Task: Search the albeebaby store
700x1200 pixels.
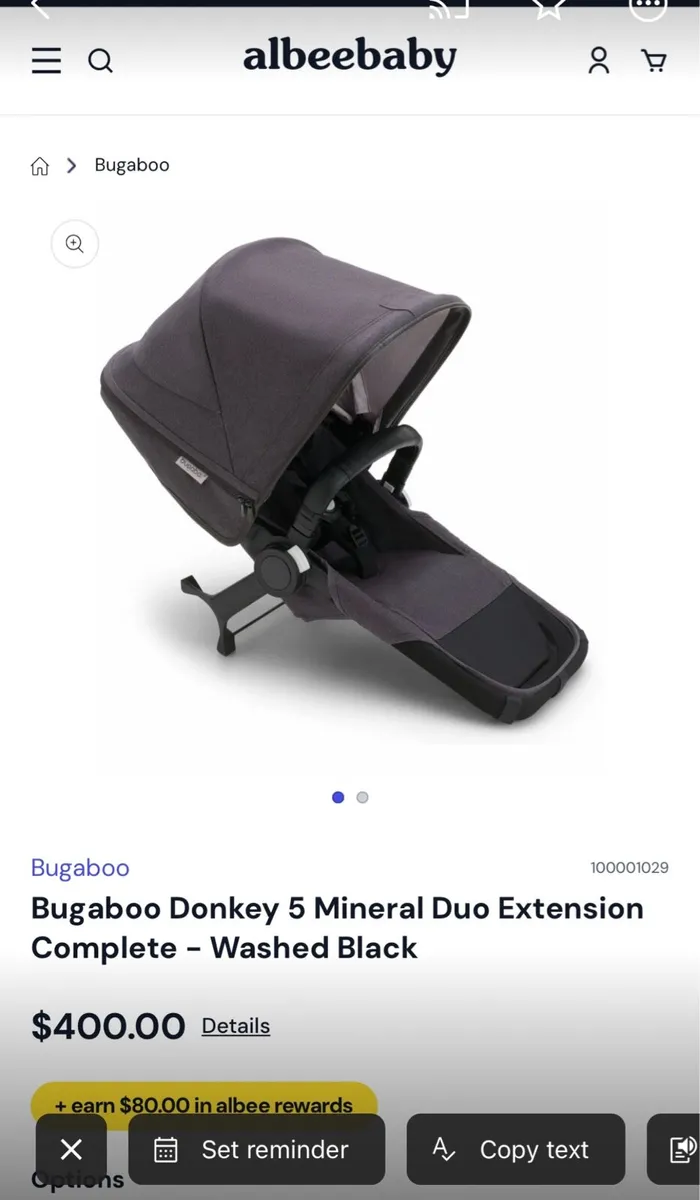Action: click(100, 61)
